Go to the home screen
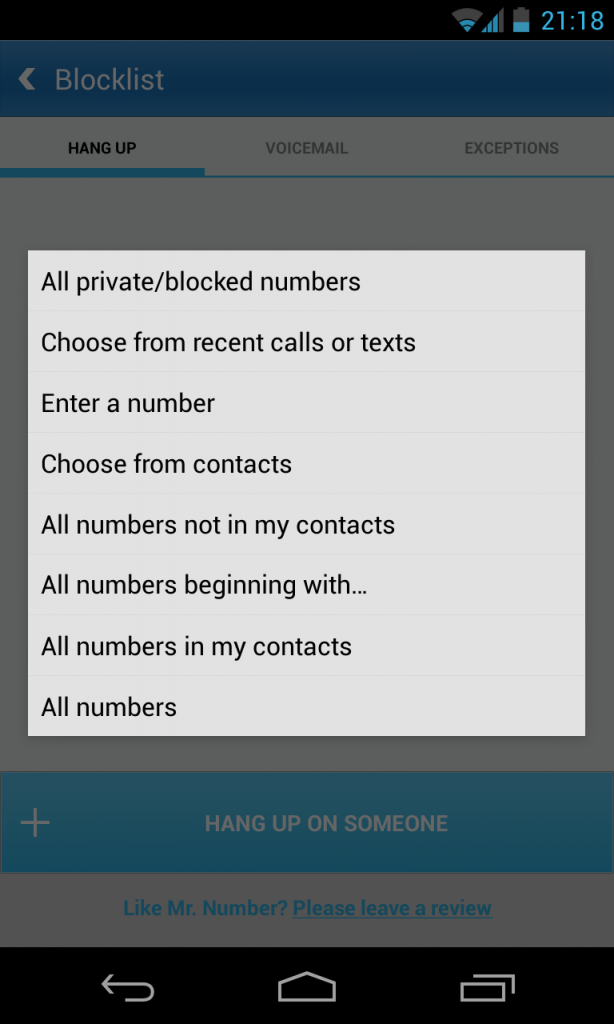 [307, 988]
